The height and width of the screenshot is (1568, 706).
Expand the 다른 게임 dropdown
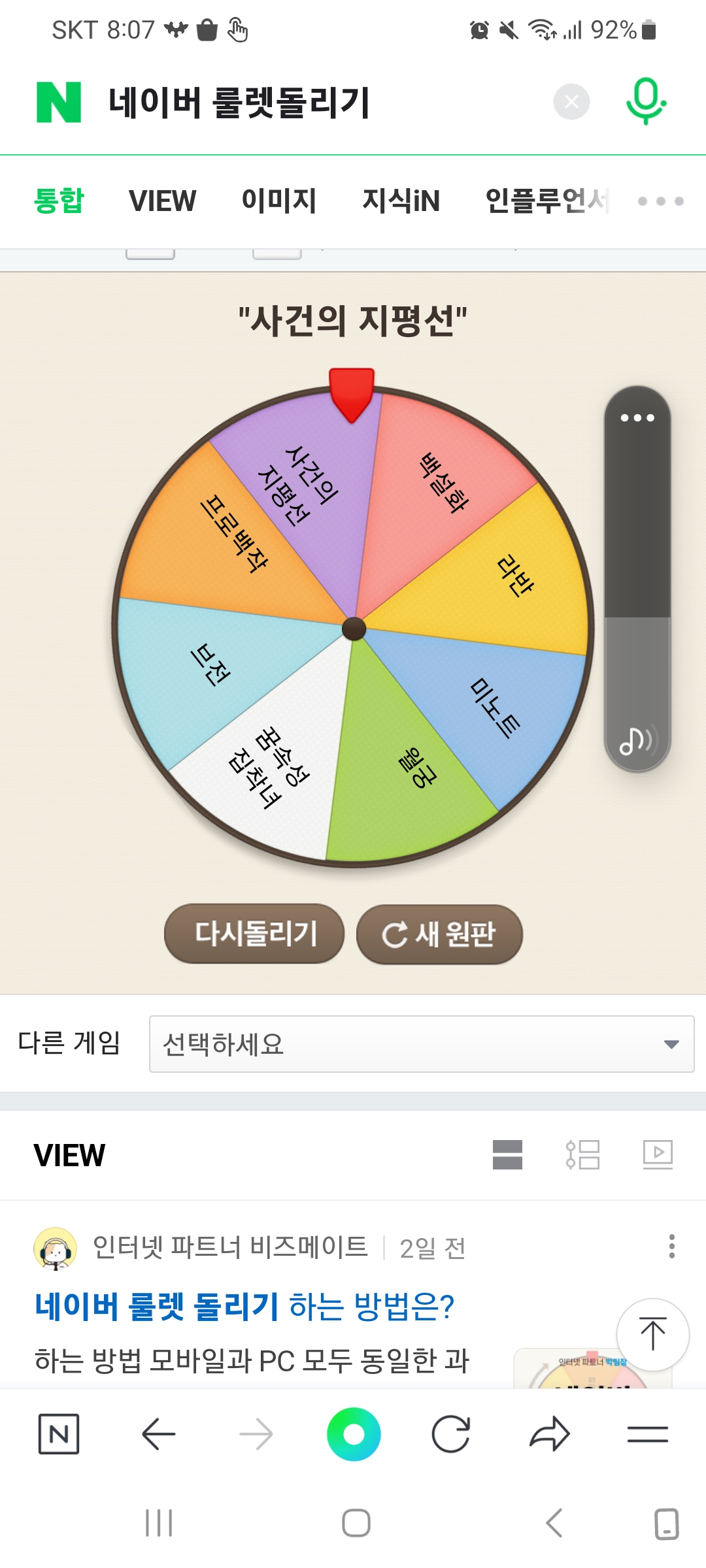click(422, 1044)
